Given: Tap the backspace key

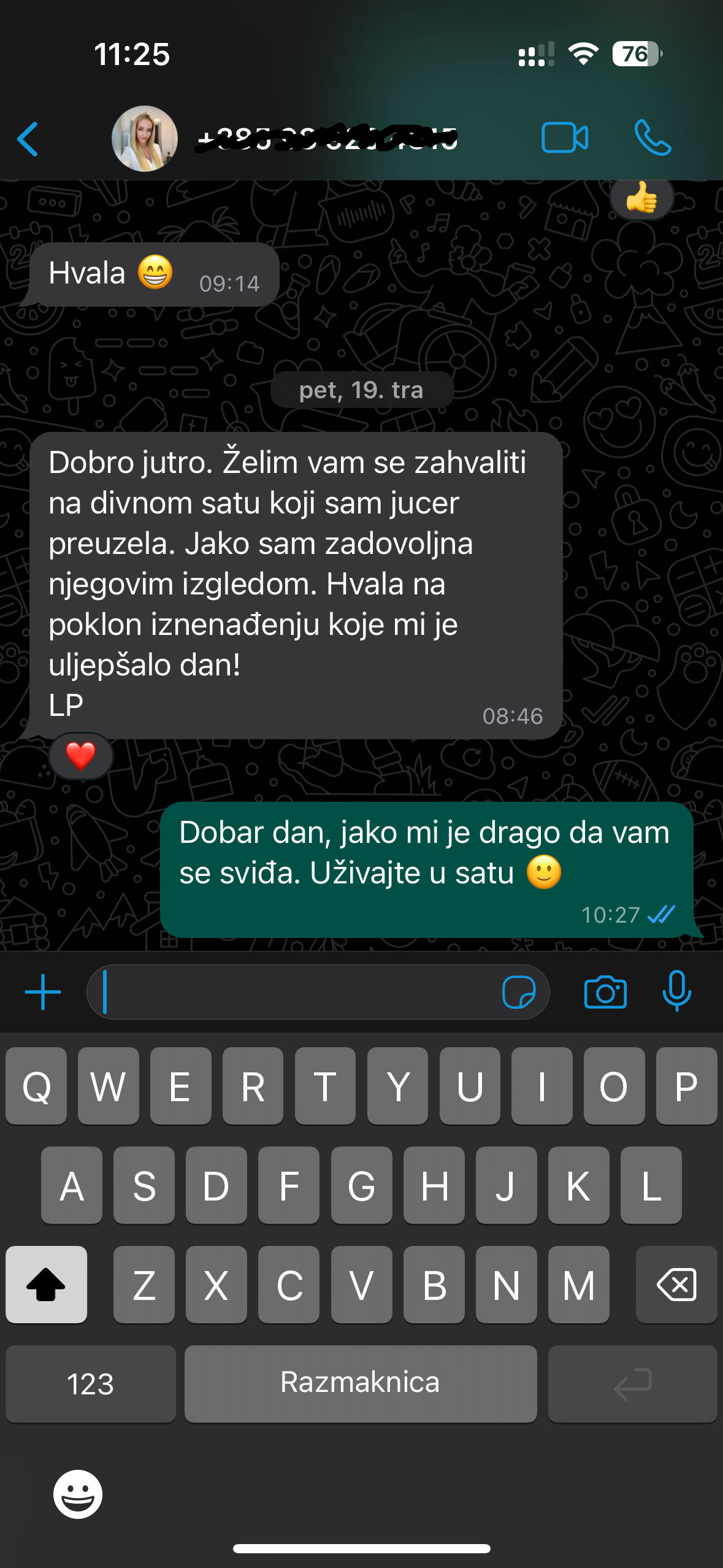Looking at the screenshot, I should click(676, 1285).
